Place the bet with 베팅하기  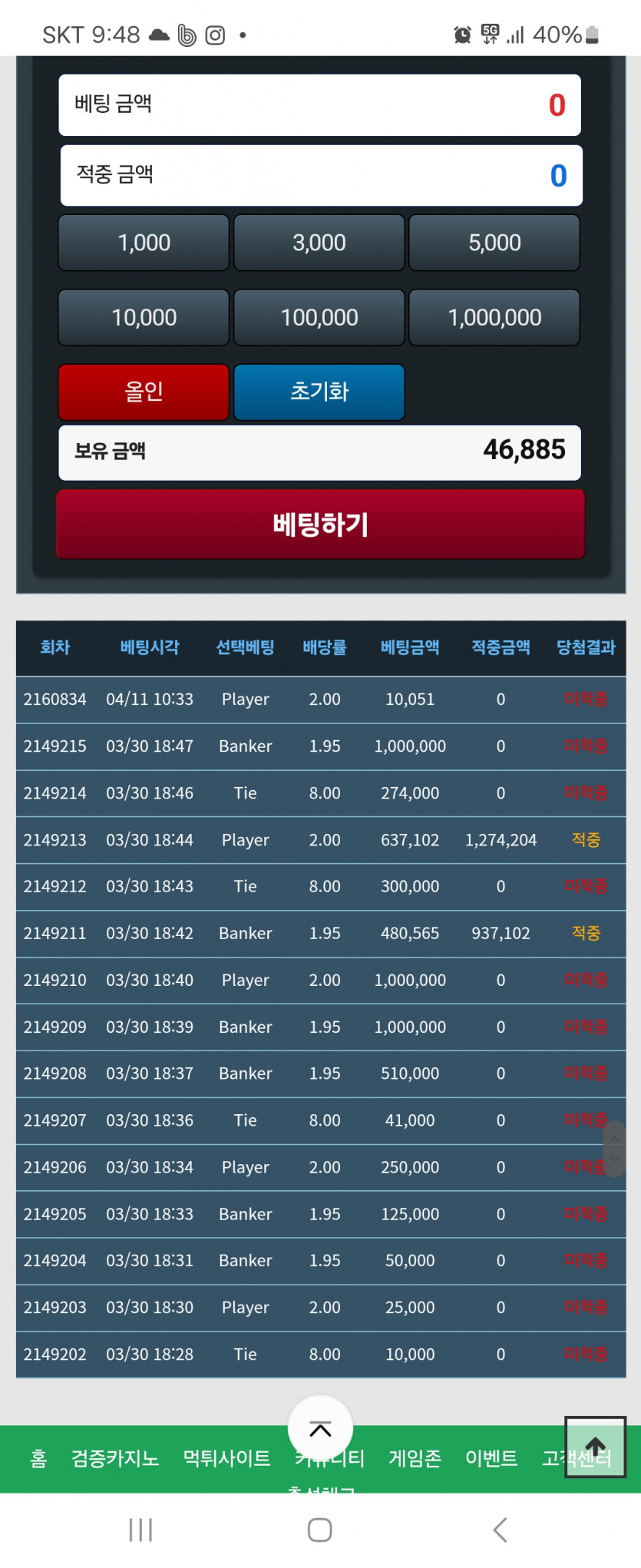point(320,524)
